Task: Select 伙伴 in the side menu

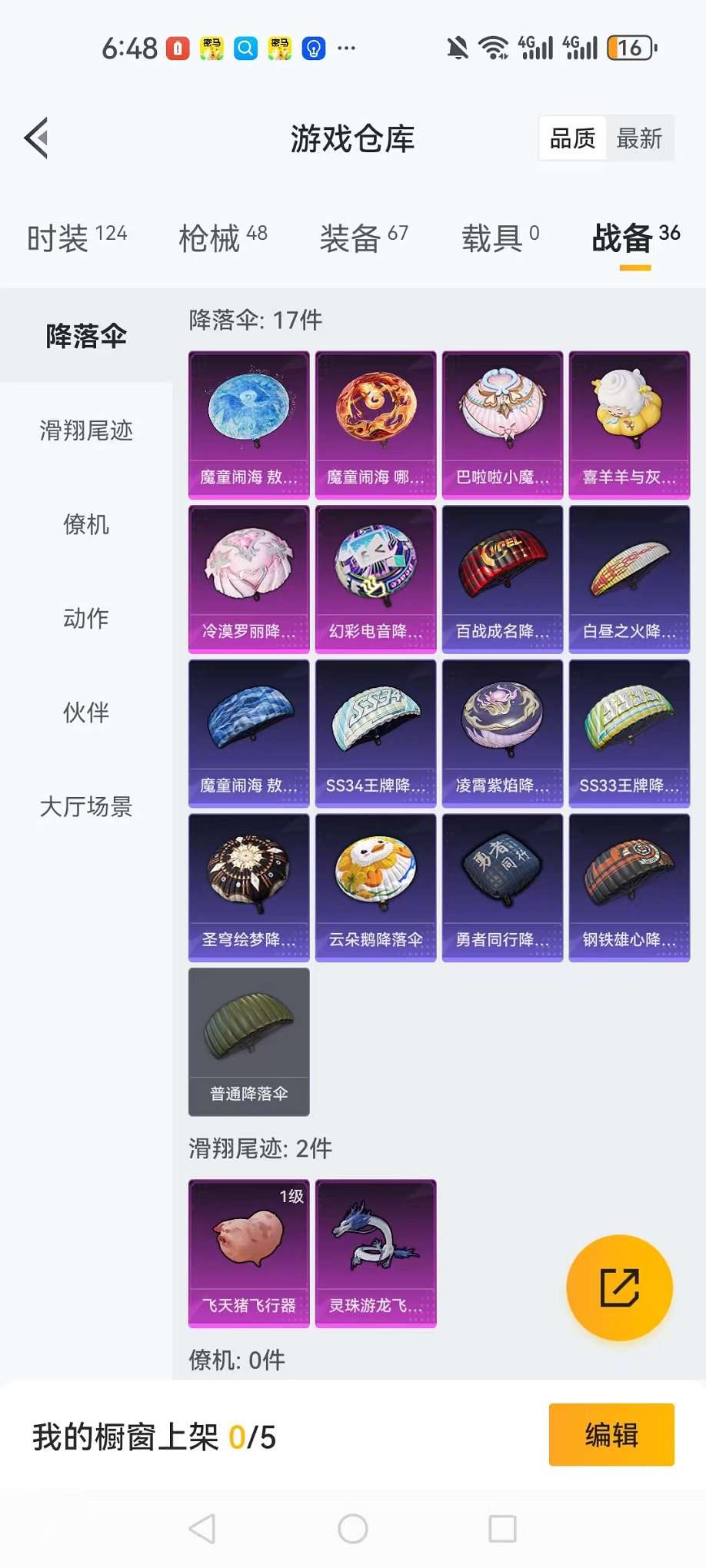Action: pyautogui.click(x=86, y=713)
